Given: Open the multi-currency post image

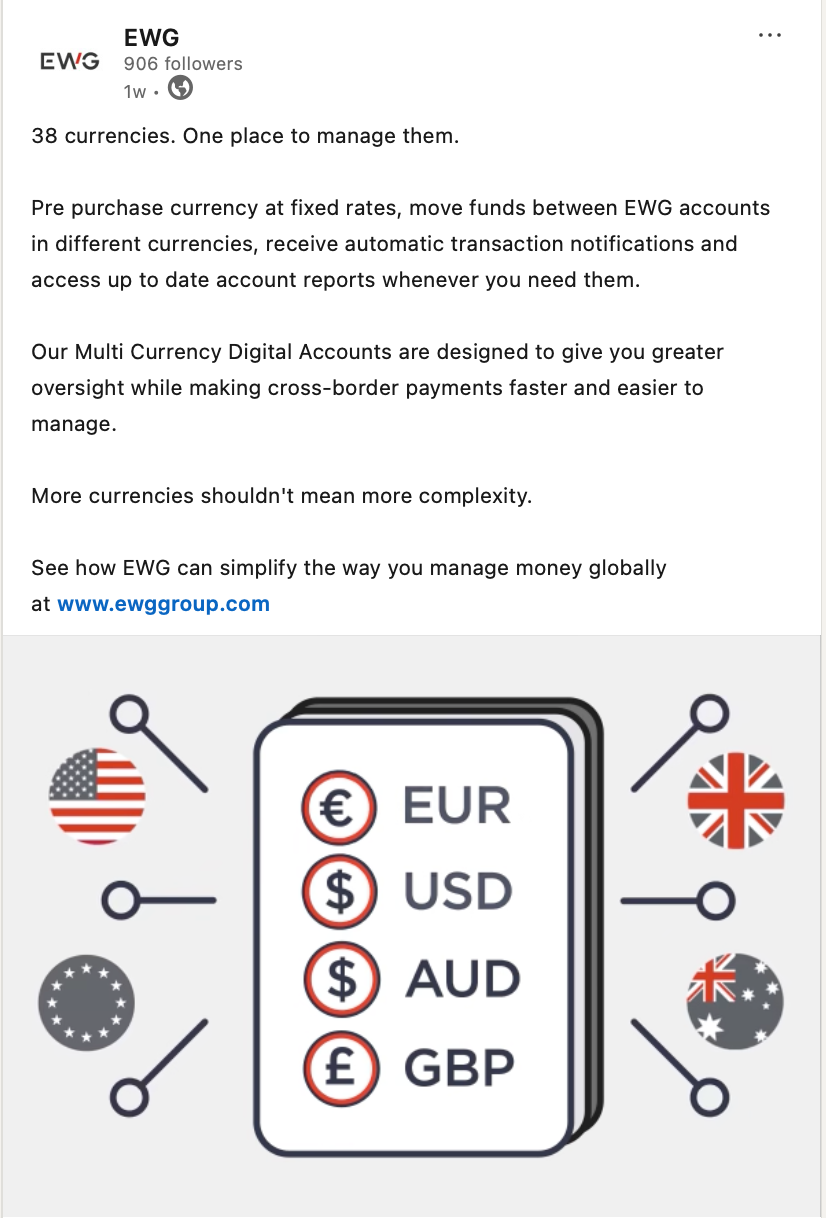Looking at the screenshot, I should (x=413, y=926).
